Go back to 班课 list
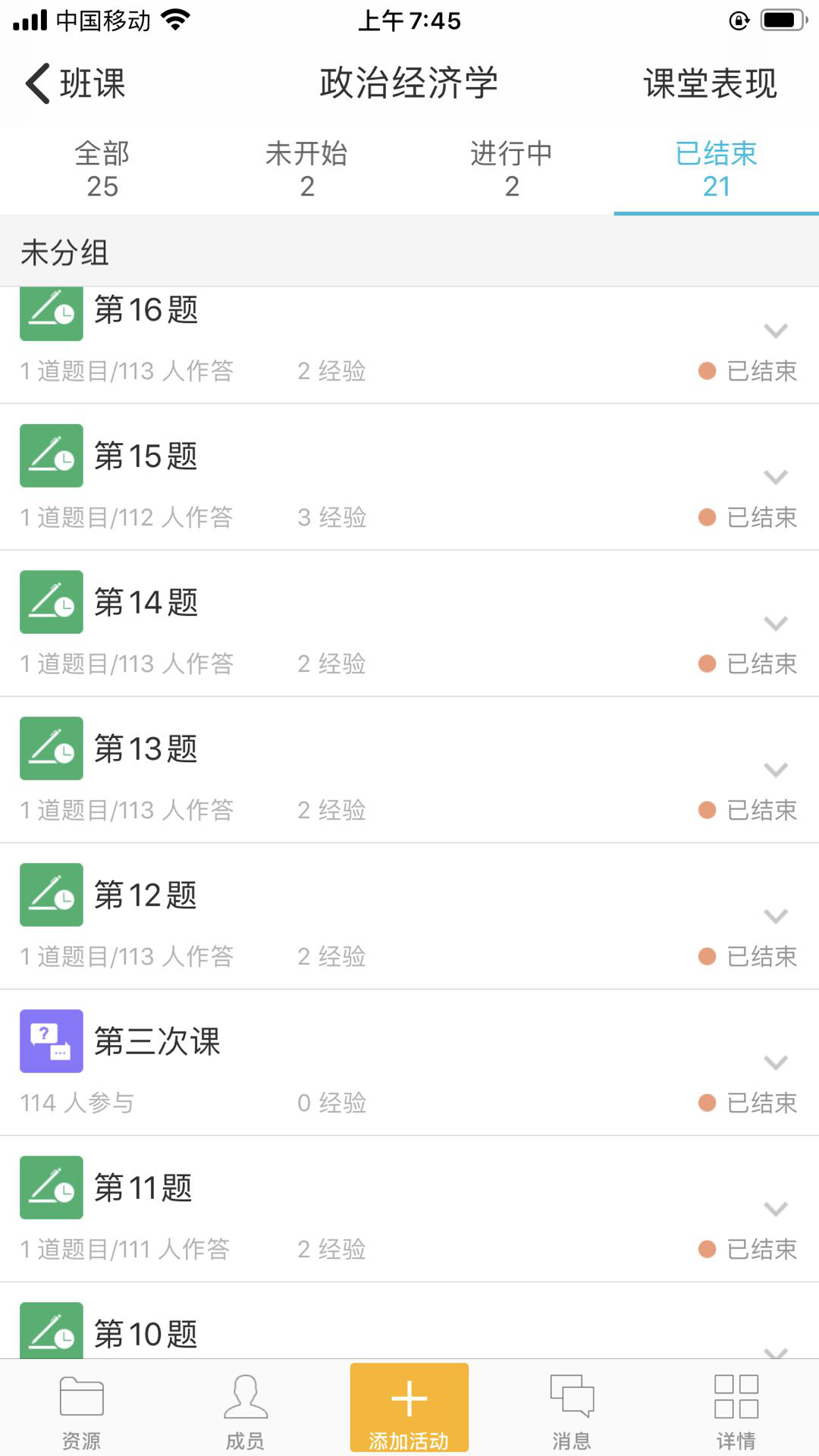This screenshot has height=1456, width=819. (x=74, y=83)
